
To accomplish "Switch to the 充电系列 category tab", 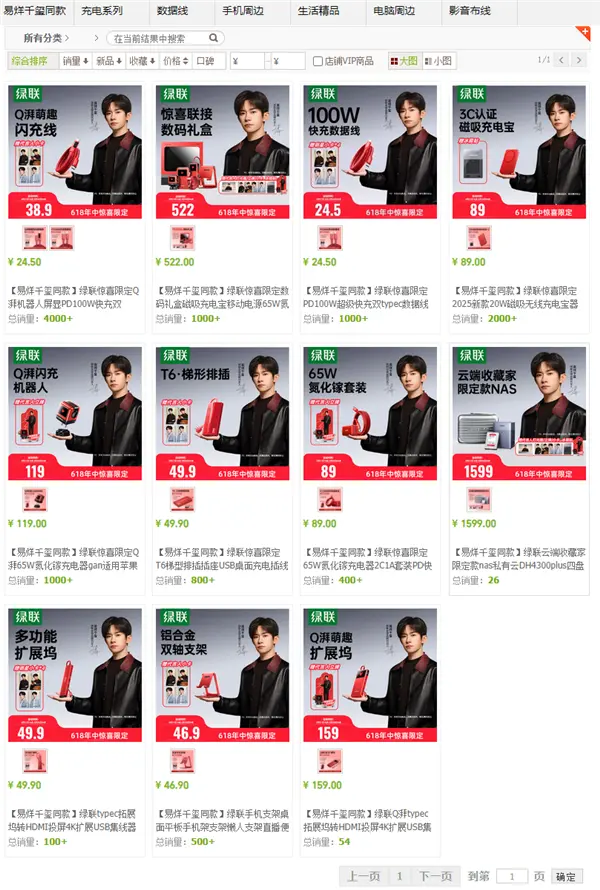I will (101, 11).
